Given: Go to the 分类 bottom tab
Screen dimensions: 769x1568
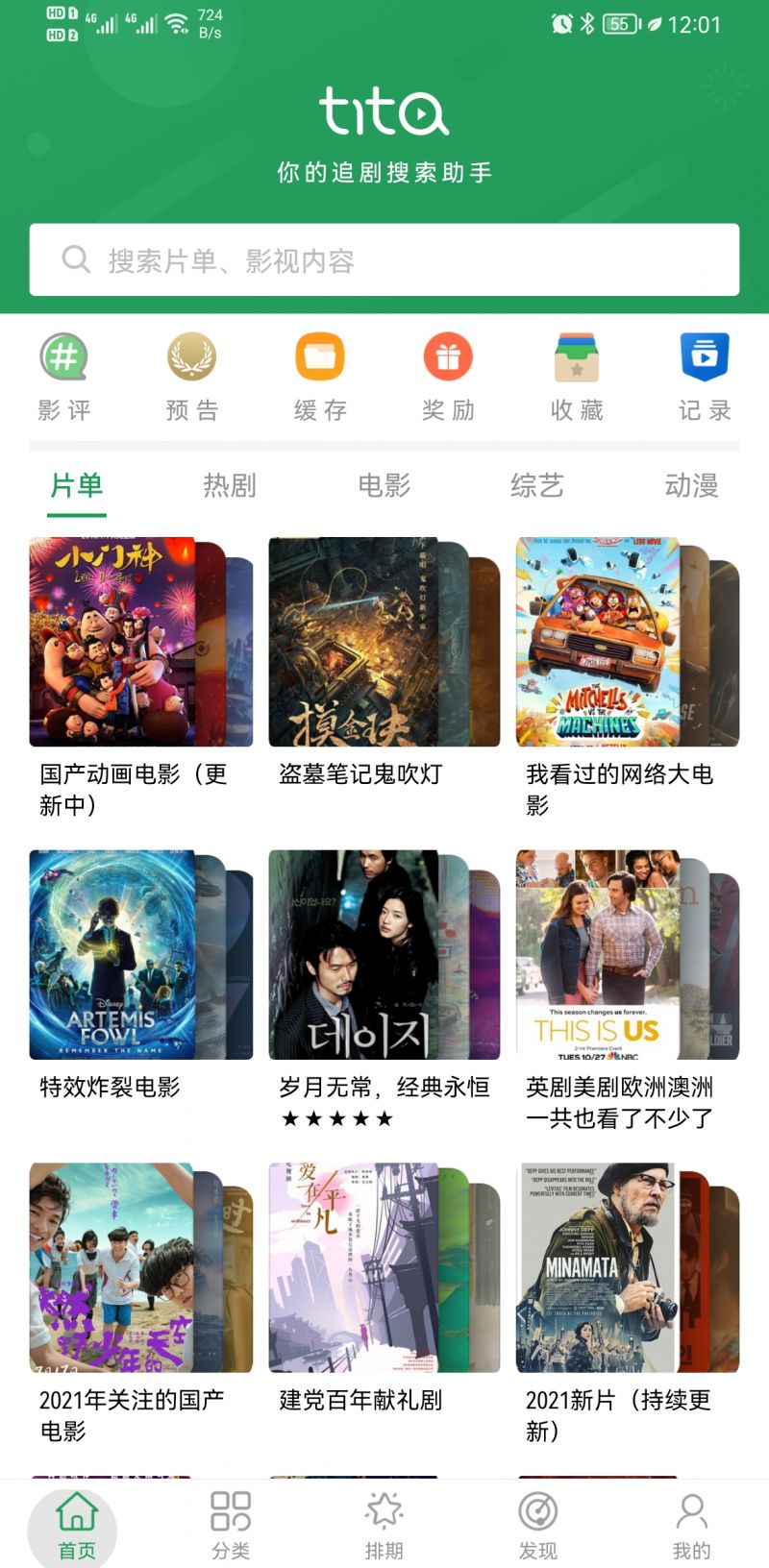Looking at the screenshot, I should click(x=231, y=1524).
